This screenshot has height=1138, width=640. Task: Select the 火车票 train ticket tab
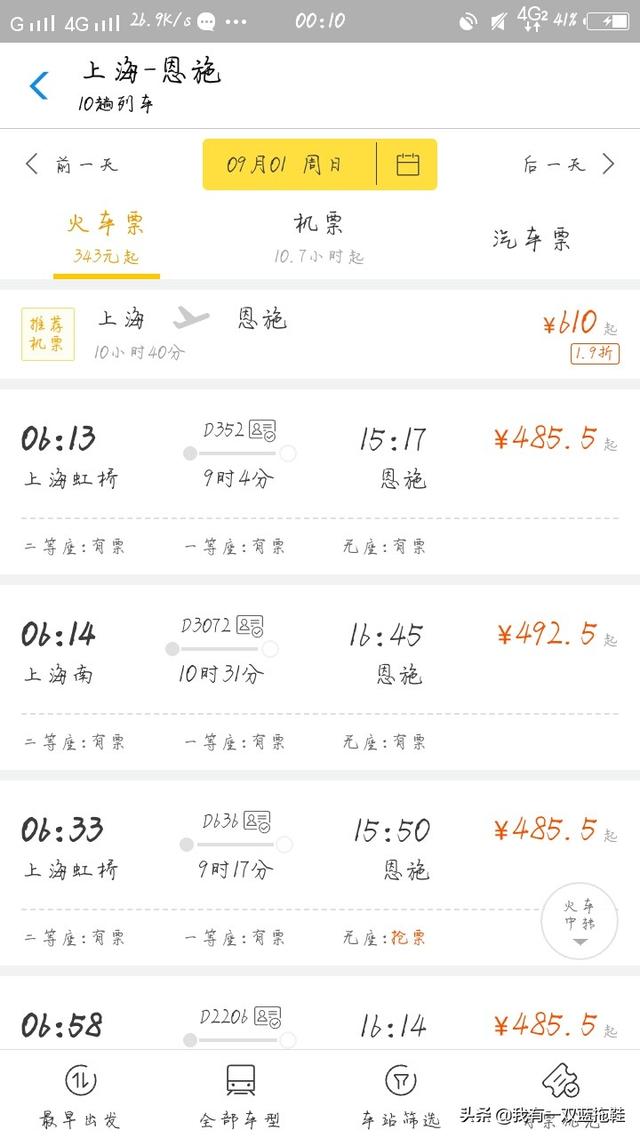(106, 237)
